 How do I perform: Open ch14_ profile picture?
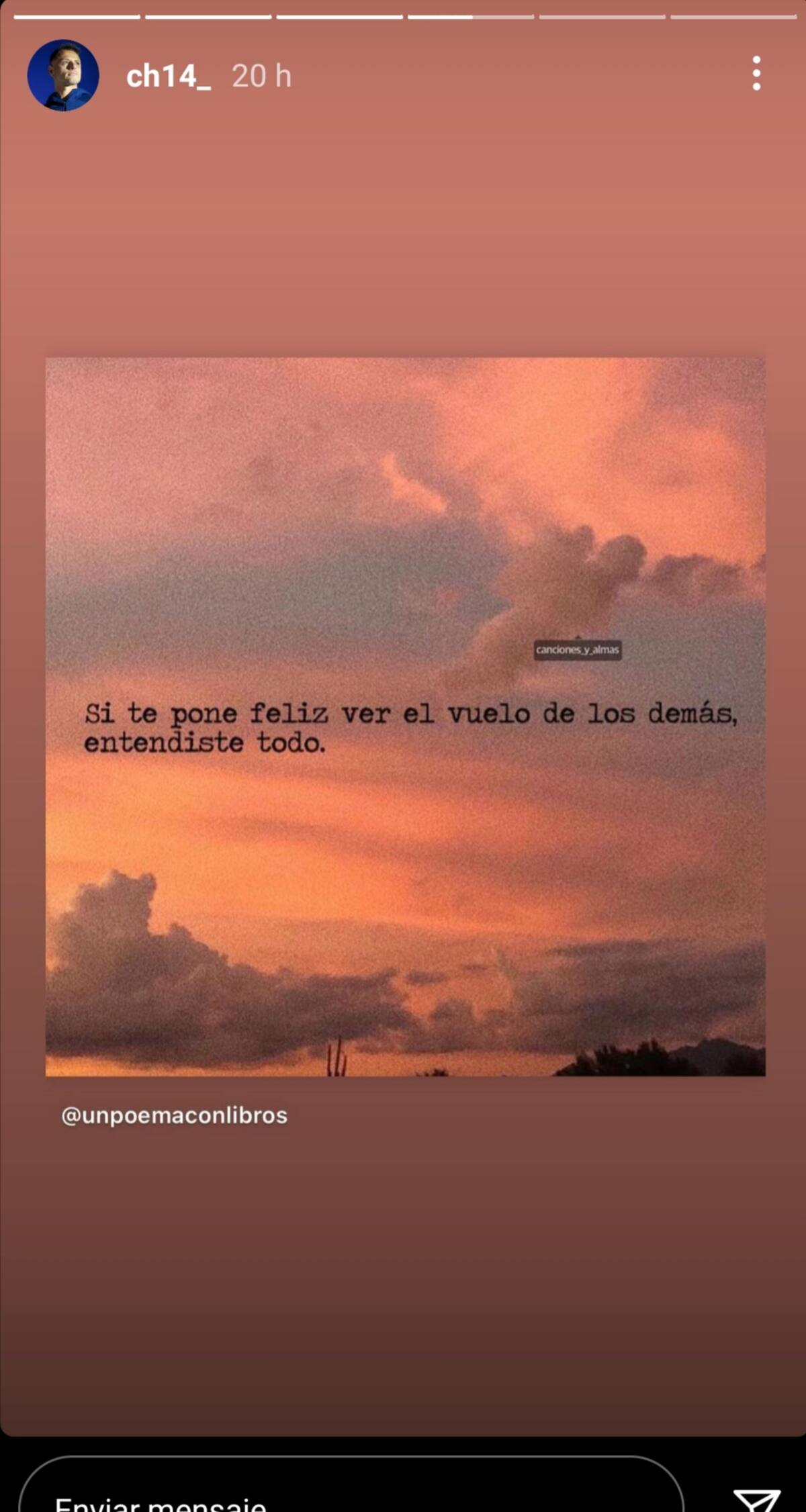click(63, 75)
